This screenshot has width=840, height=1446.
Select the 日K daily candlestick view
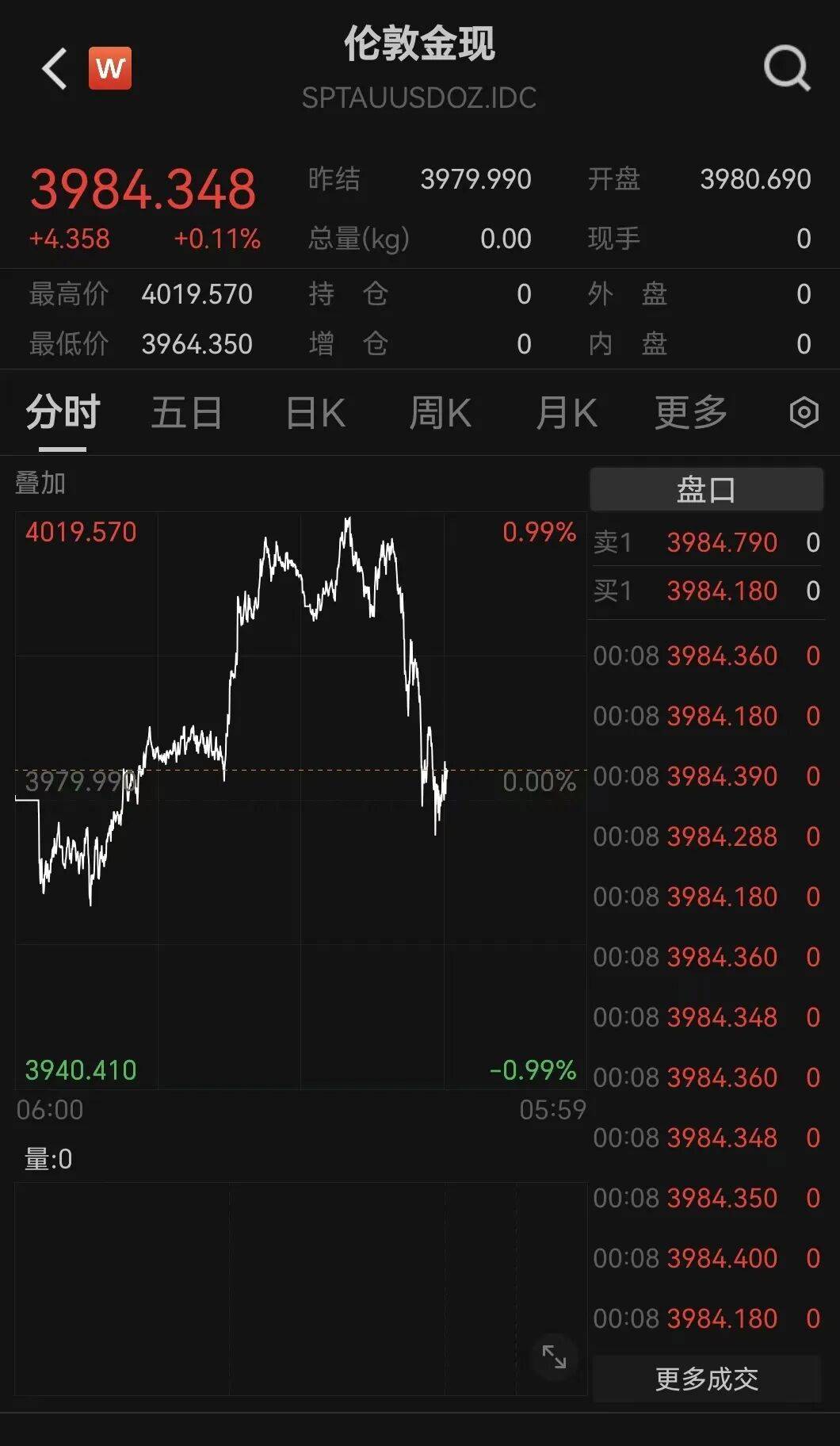pos(315,412)
